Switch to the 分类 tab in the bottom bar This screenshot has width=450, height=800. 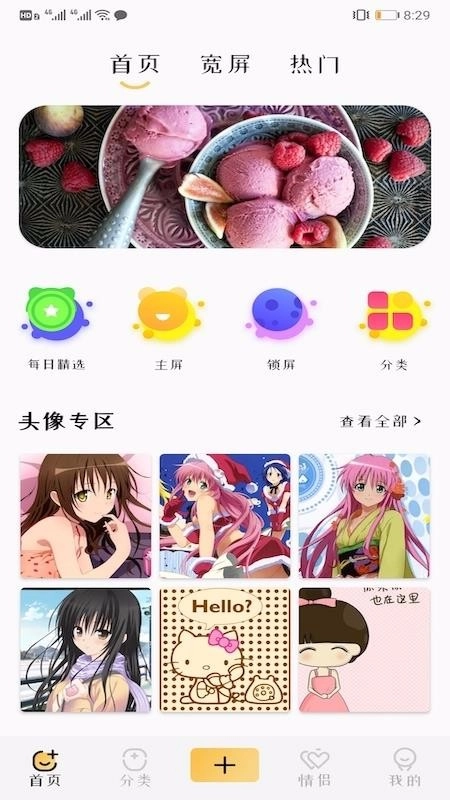point(135,768)
